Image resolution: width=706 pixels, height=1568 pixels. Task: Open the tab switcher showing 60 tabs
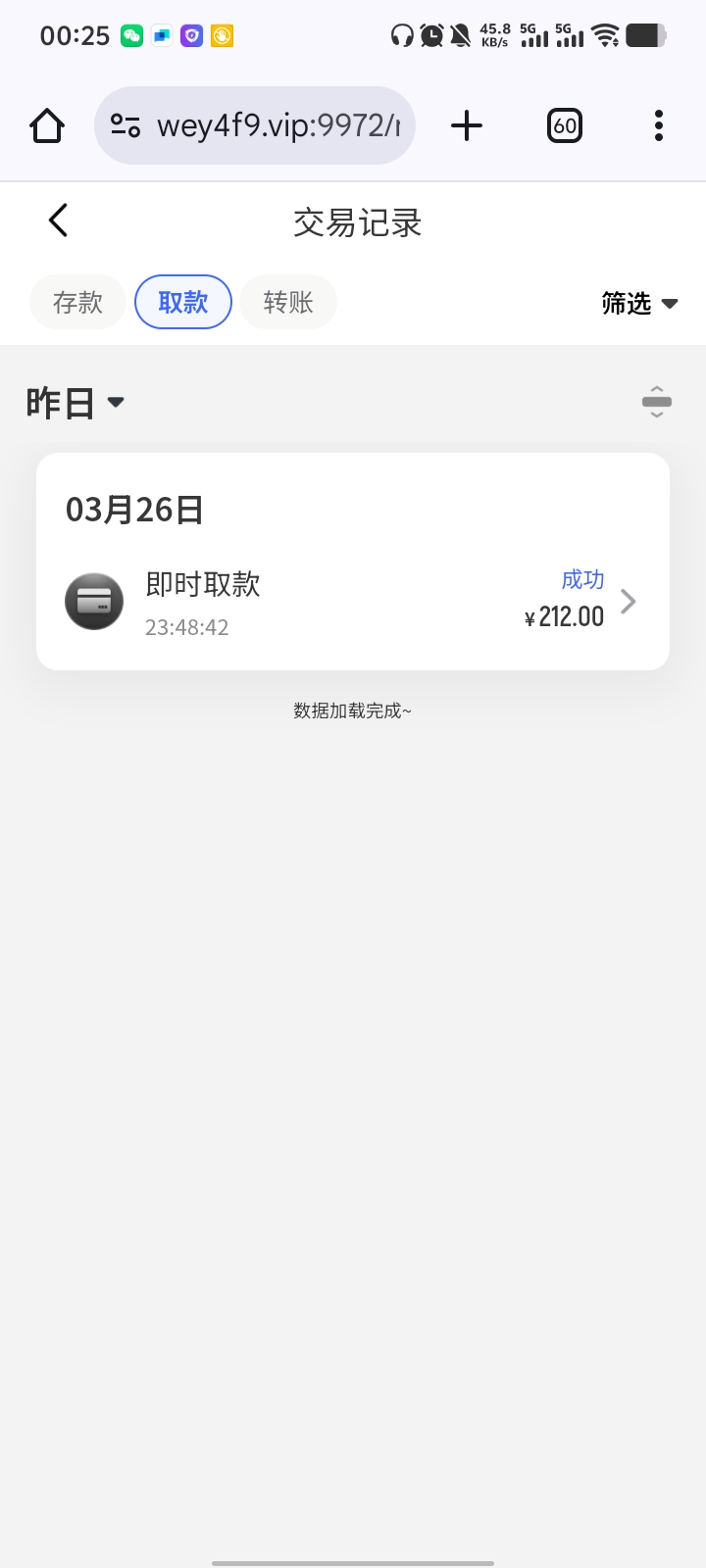click(x=564, y=125)
